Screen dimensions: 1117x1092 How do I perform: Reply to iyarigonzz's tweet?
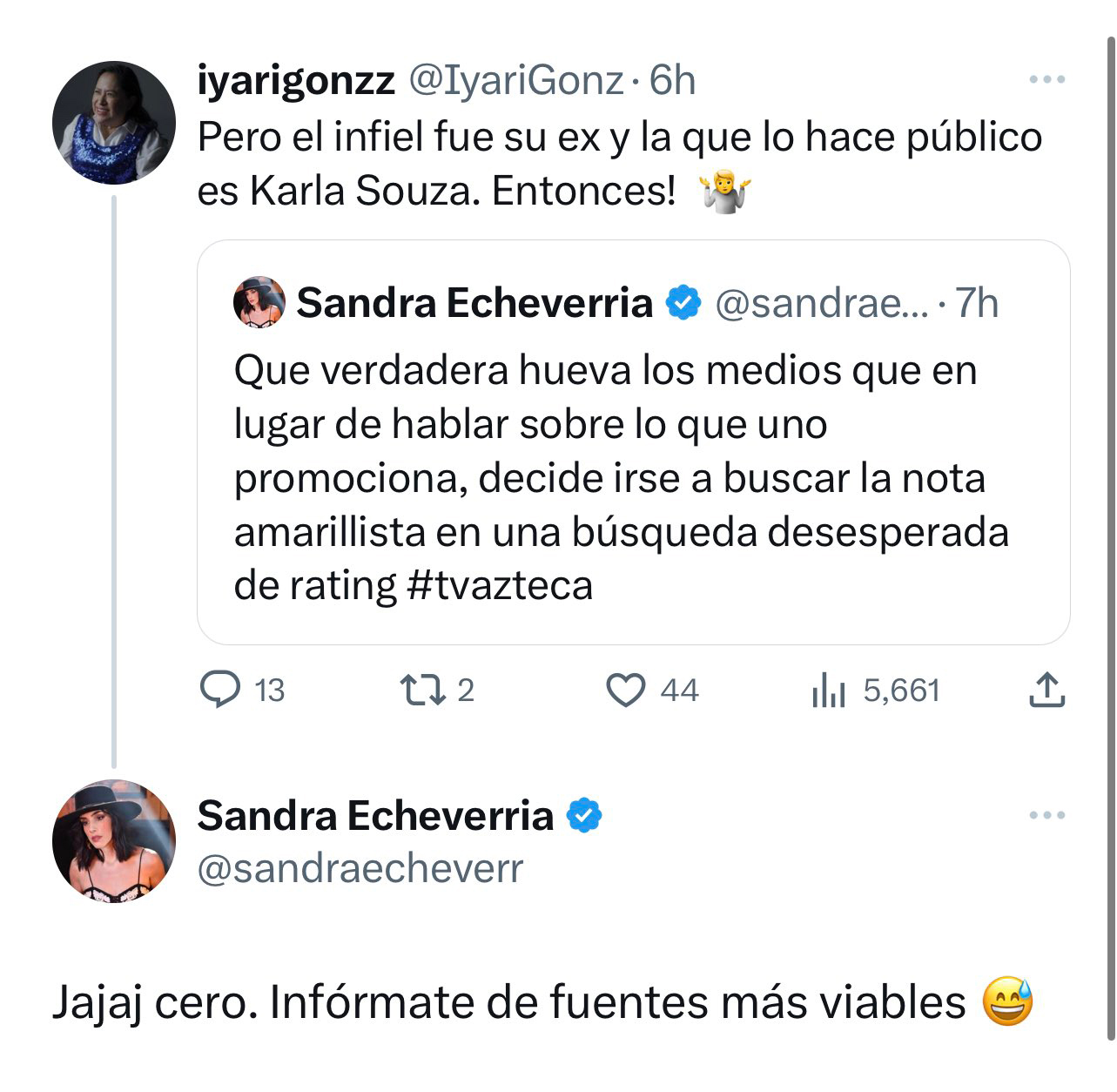tap(221, 691)
